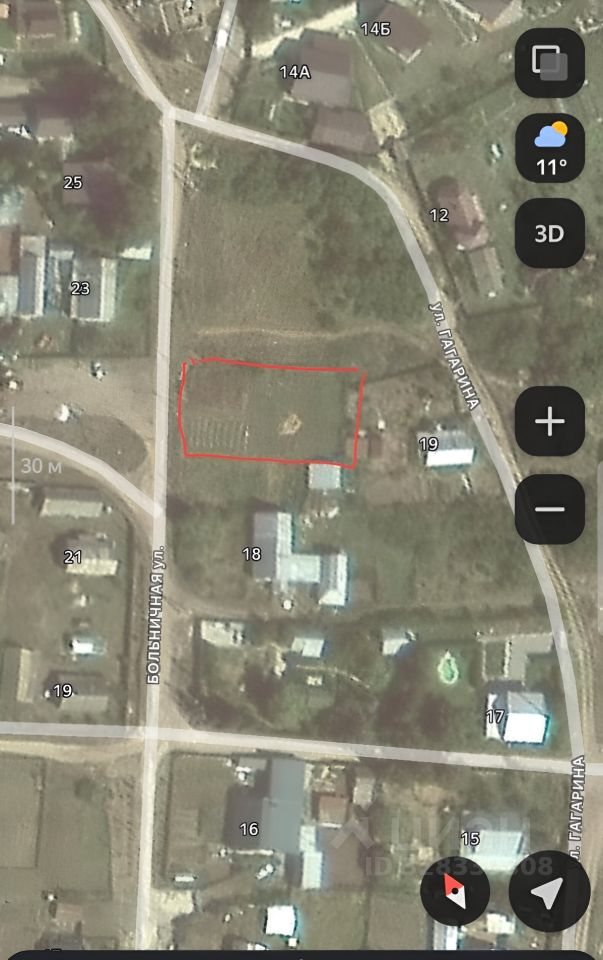Switch the map to 3D view
This screenshot has width=603, height=960.
(549, 233)
